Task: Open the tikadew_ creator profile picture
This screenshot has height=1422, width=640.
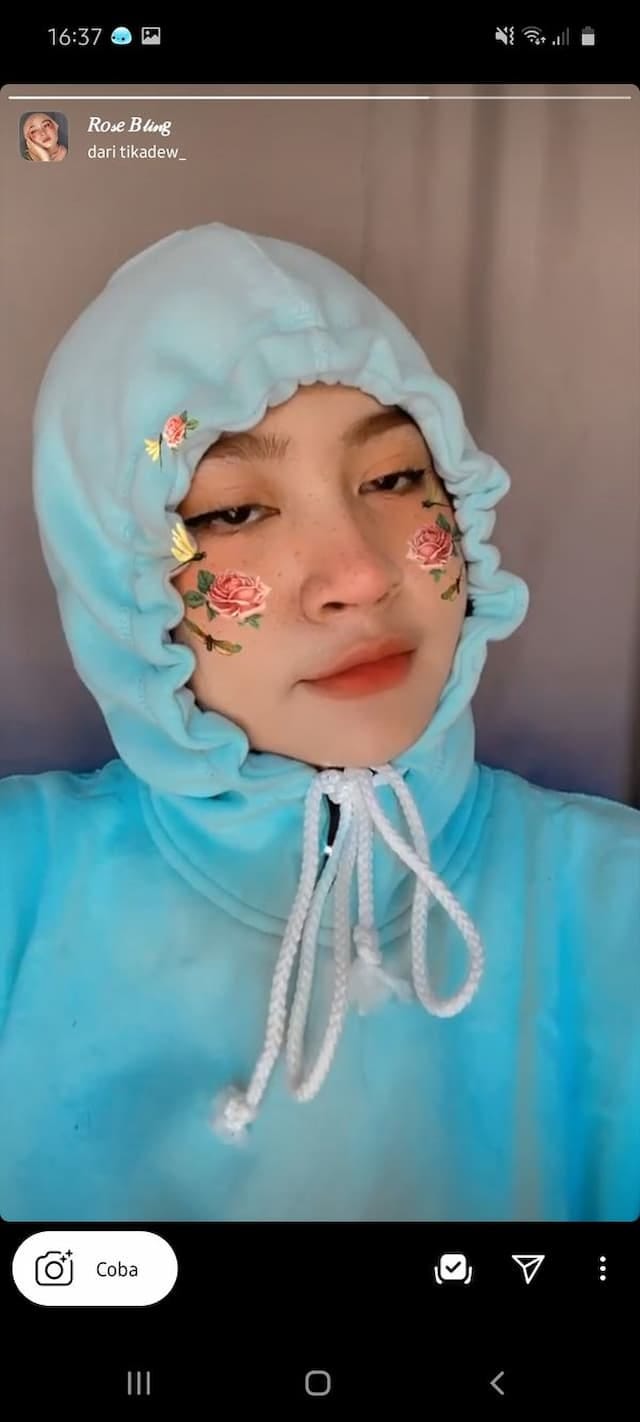Action: pos(44,137)
